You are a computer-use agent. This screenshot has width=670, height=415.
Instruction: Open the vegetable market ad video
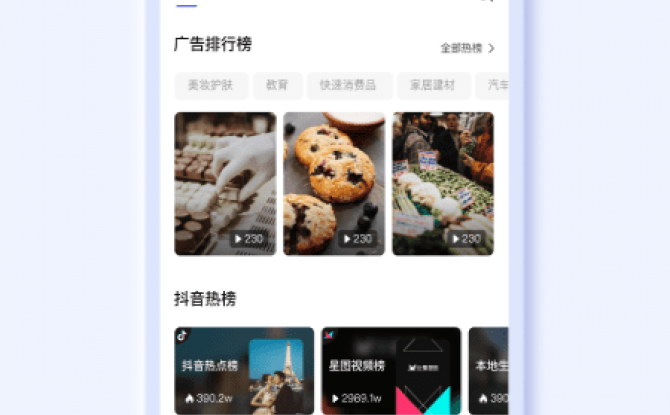click(442, 183)
